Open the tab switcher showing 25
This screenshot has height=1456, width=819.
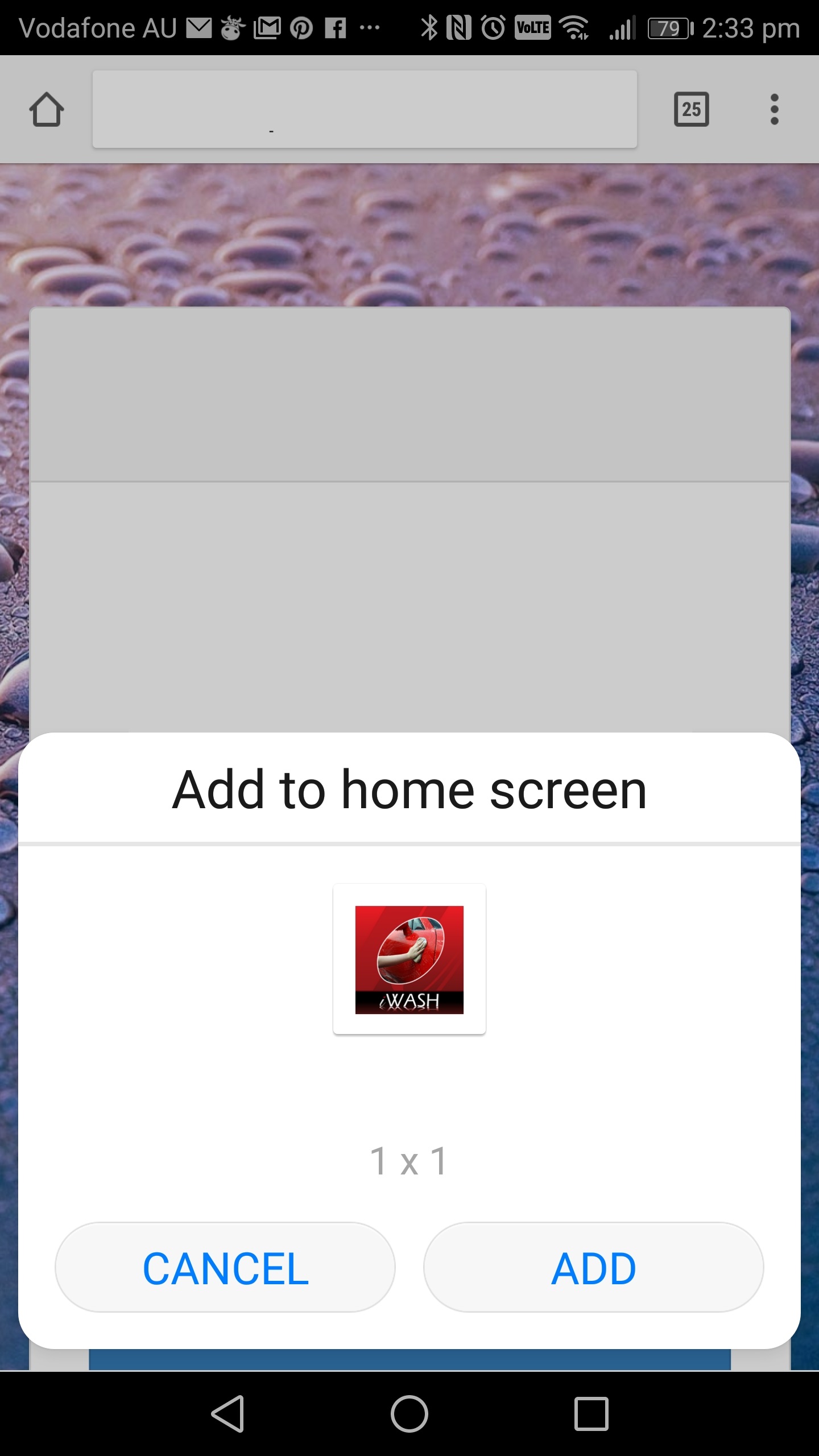[x=691, y=109]
